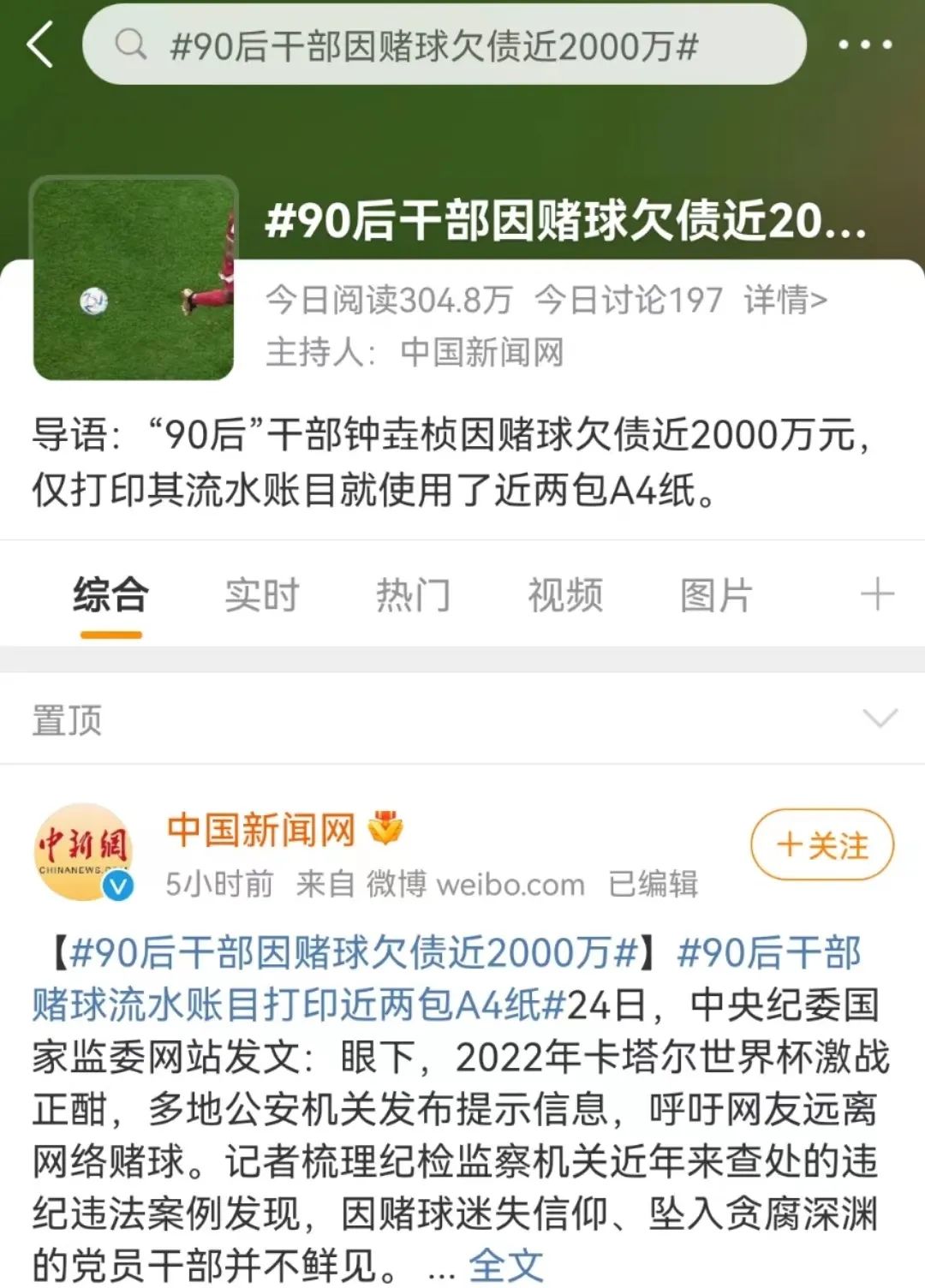
Task: Open topic details via 详情>
Action: (x=785, y=300)
